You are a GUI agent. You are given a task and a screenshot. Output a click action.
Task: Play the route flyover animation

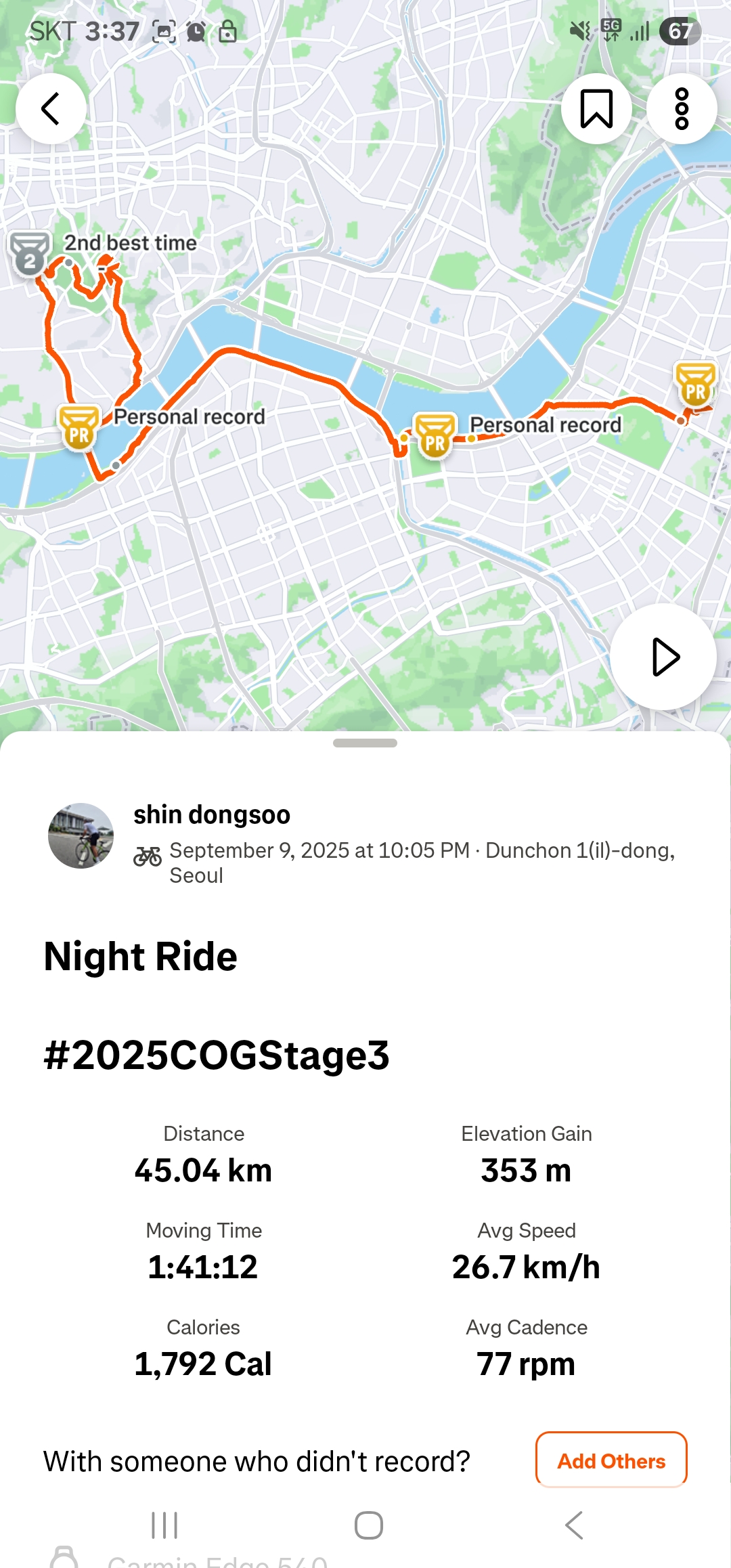click(x=664, y=657)
